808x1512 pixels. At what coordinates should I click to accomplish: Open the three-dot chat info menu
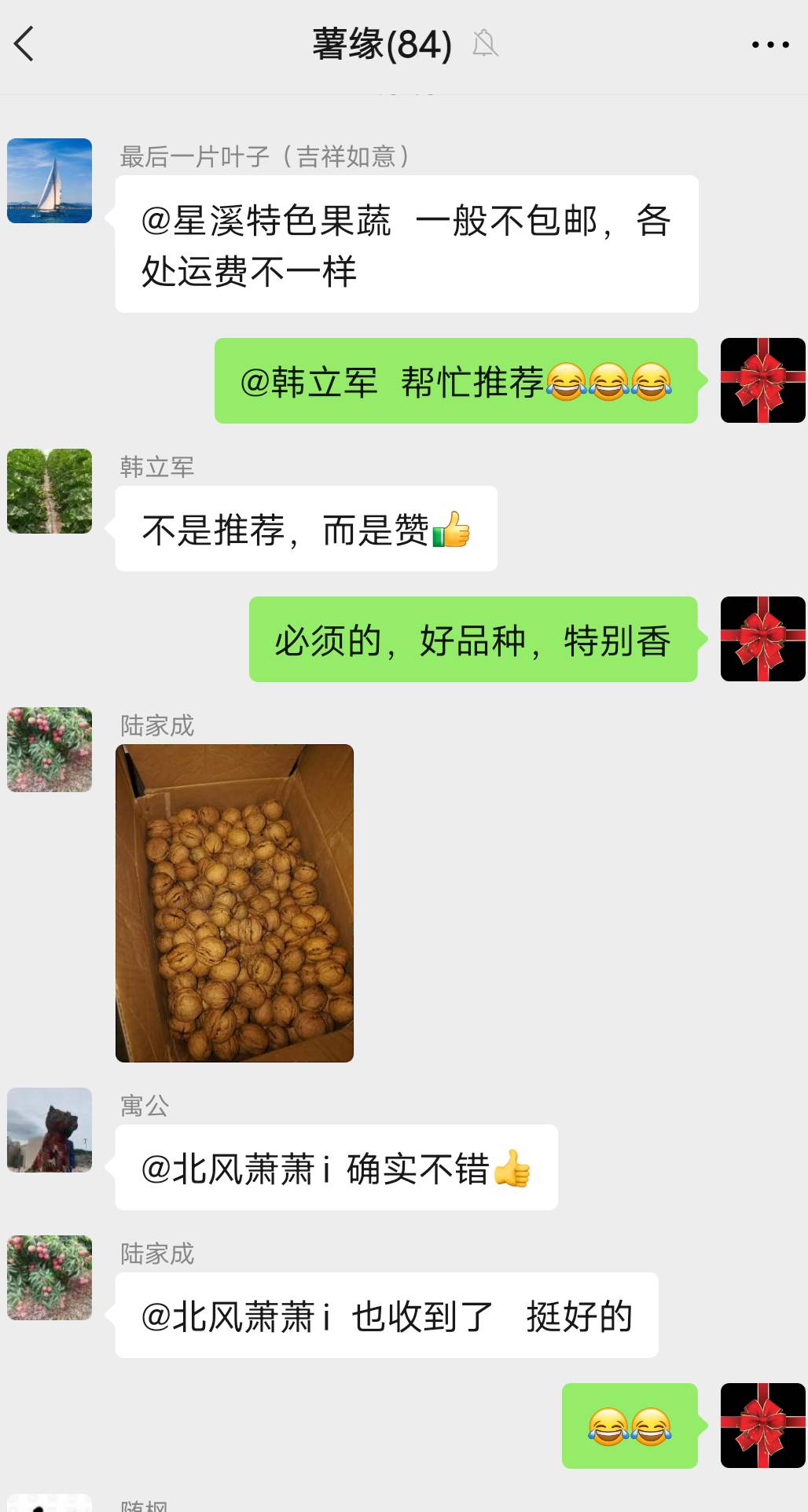[769, 45]
